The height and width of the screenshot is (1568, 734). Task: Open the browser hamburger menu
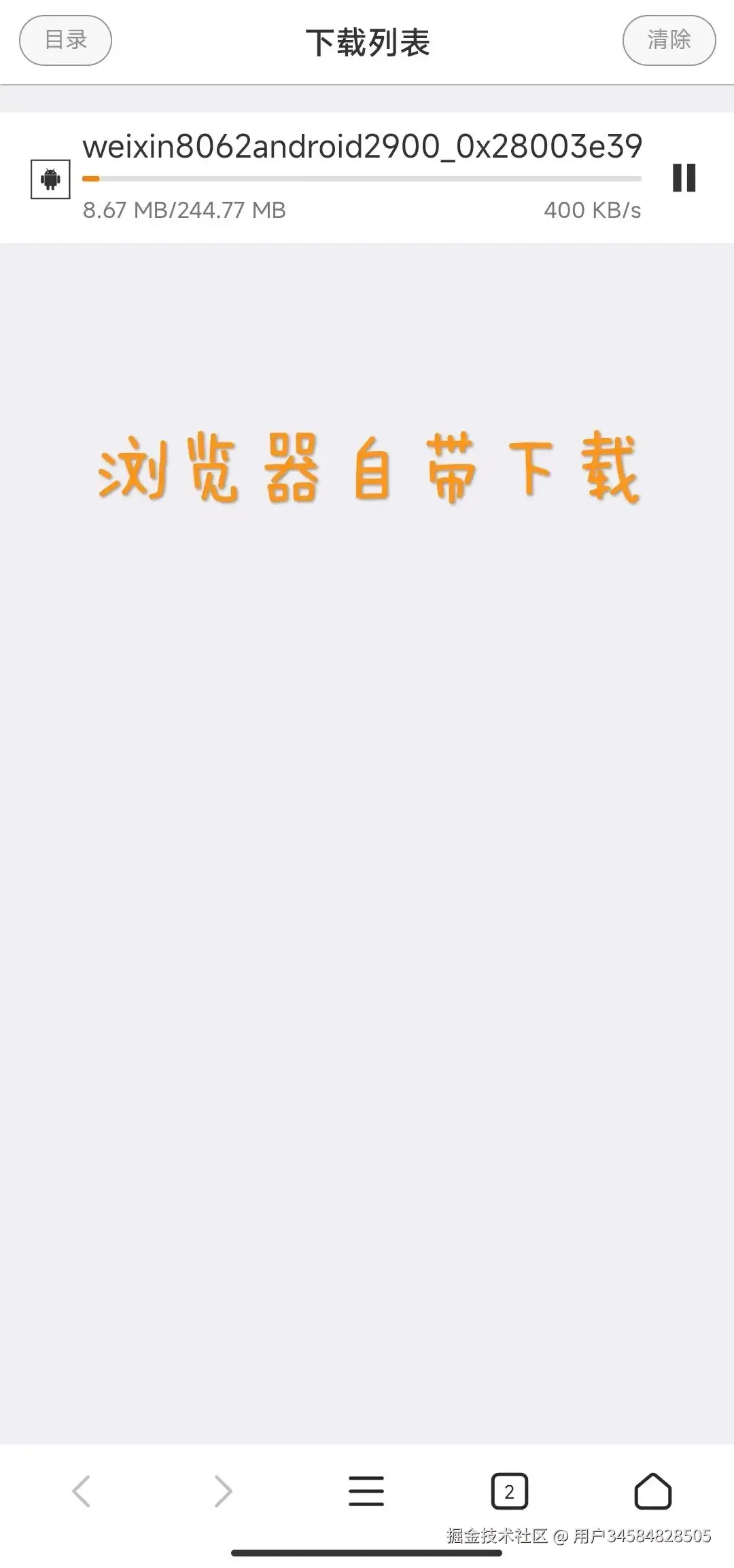pyautogui.click(x=366, y=1491)
